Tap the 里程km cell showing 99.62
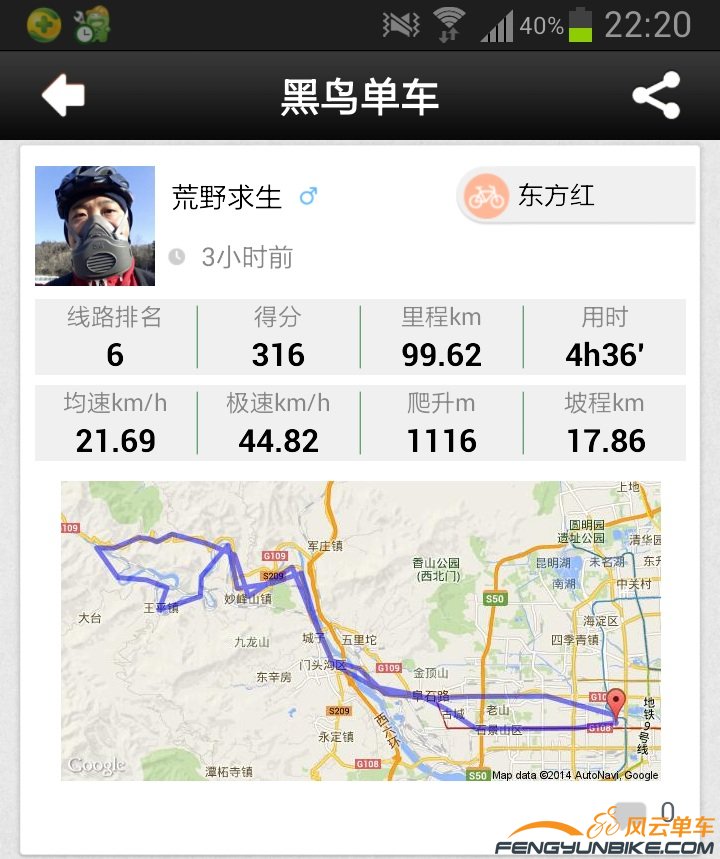Image resolution: width=720 pixels, height=859 pixels. 443,333
